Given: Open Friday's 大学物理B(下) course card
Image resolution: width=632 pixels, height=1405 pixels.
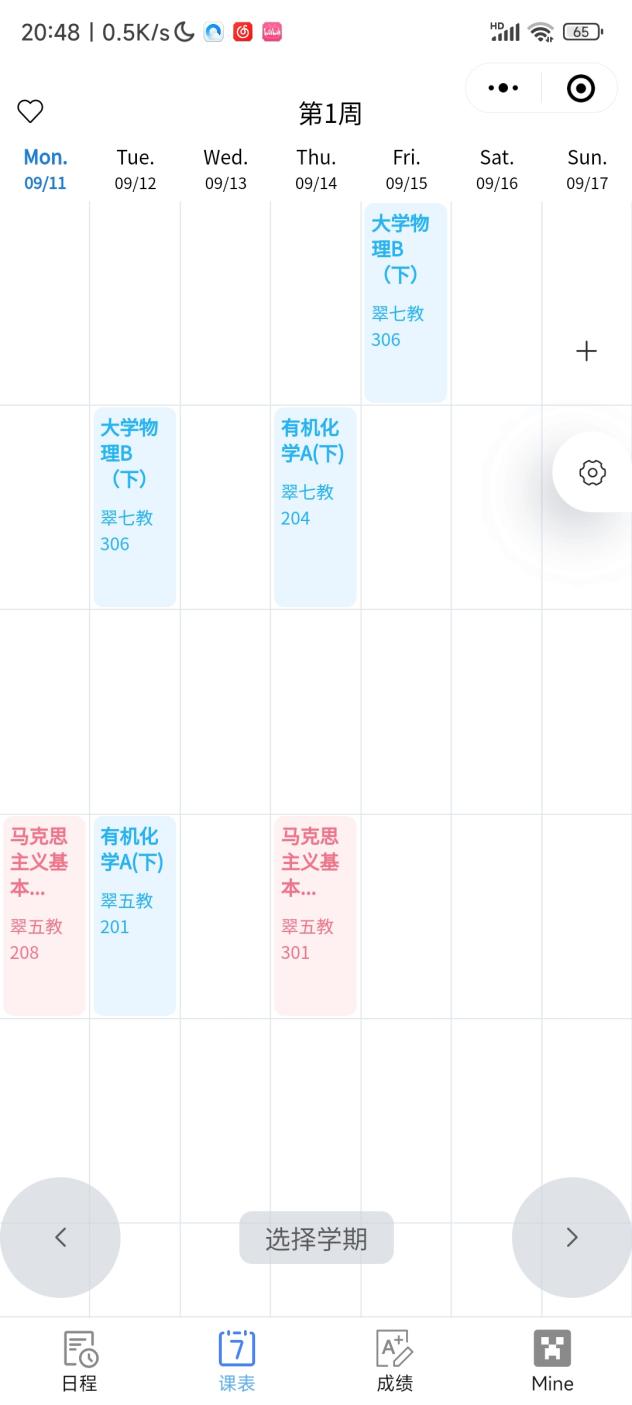Looking at the screenshot, I should pyautogui.click(x=405, y=303).
